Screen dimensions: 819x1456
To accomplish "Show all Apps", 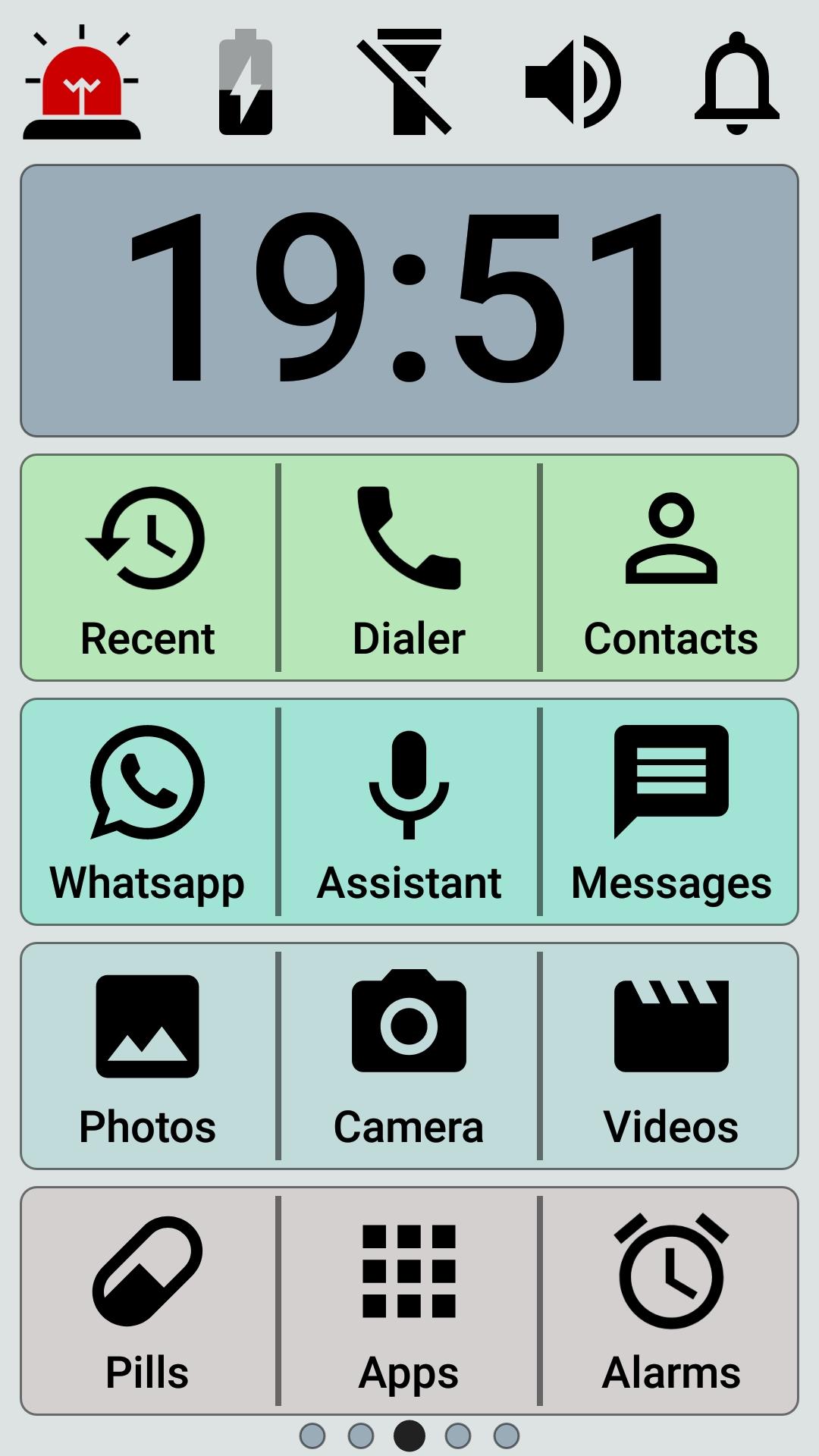I will tap(409, 1301).
